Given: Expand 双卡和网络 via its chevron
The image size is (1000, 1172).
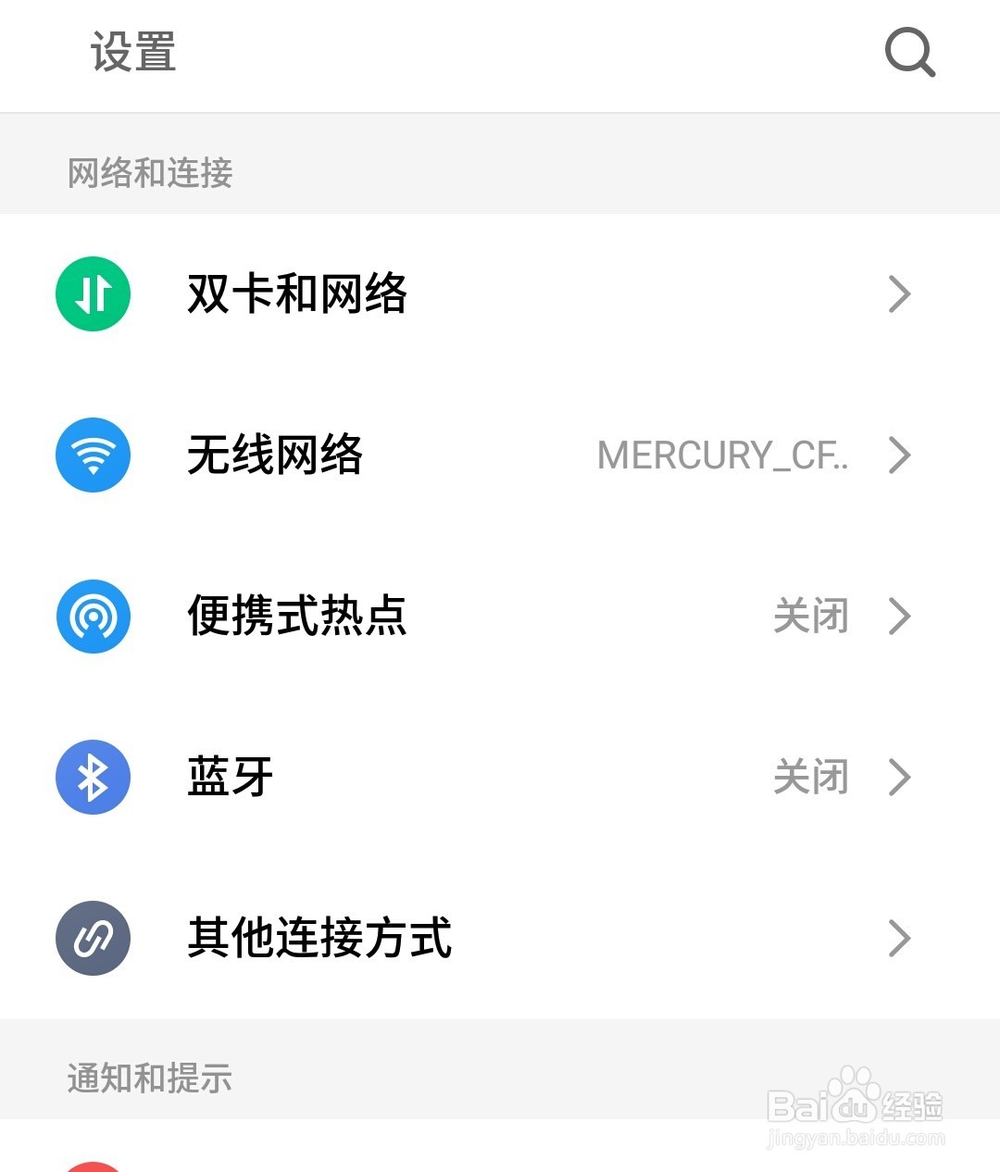Looking at the screenshot, I should click(x=900, y=294).
